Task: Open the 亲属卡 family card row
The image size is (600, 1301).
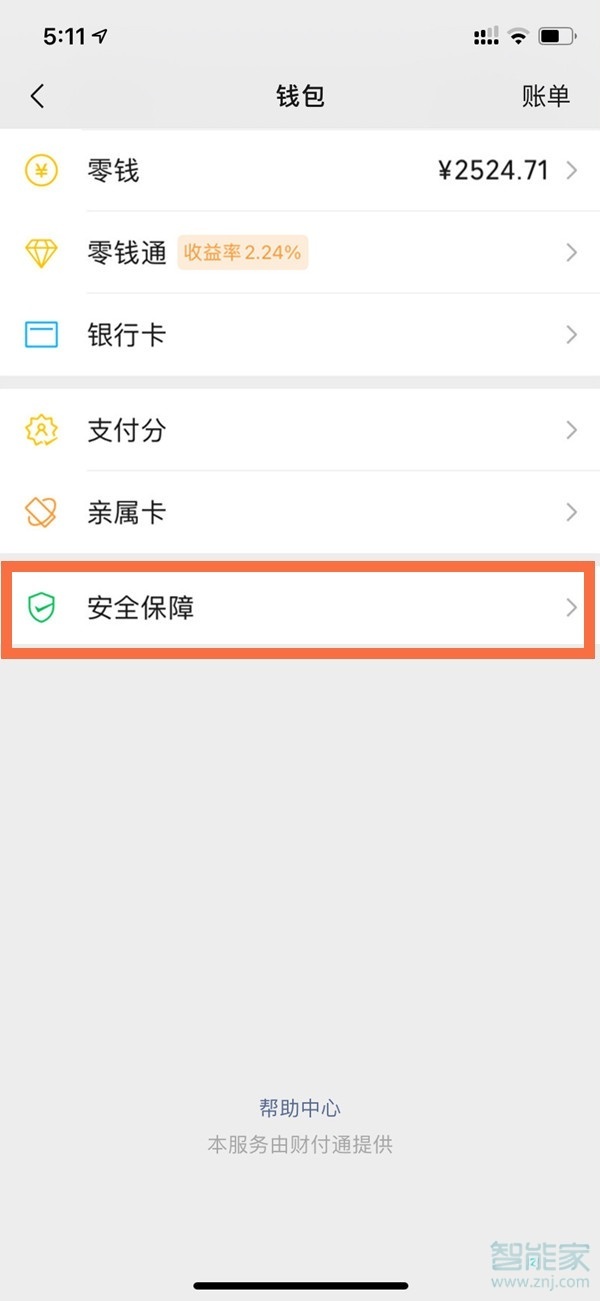Action: [300, 513]
